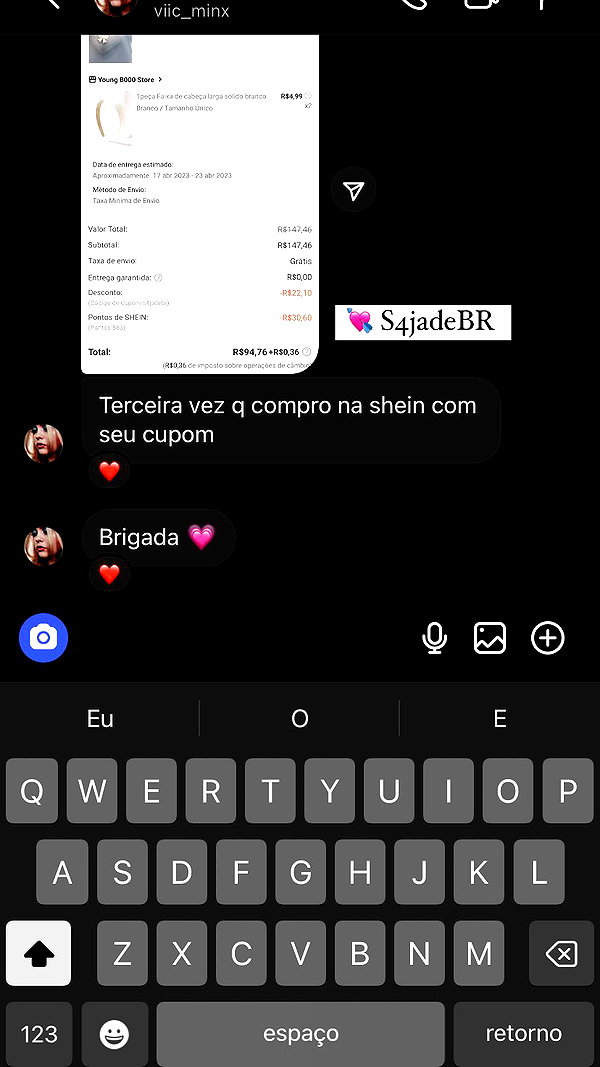The image size is (600, 1067).
Task: Open the photo gallery picker
Action: [490, 638]
